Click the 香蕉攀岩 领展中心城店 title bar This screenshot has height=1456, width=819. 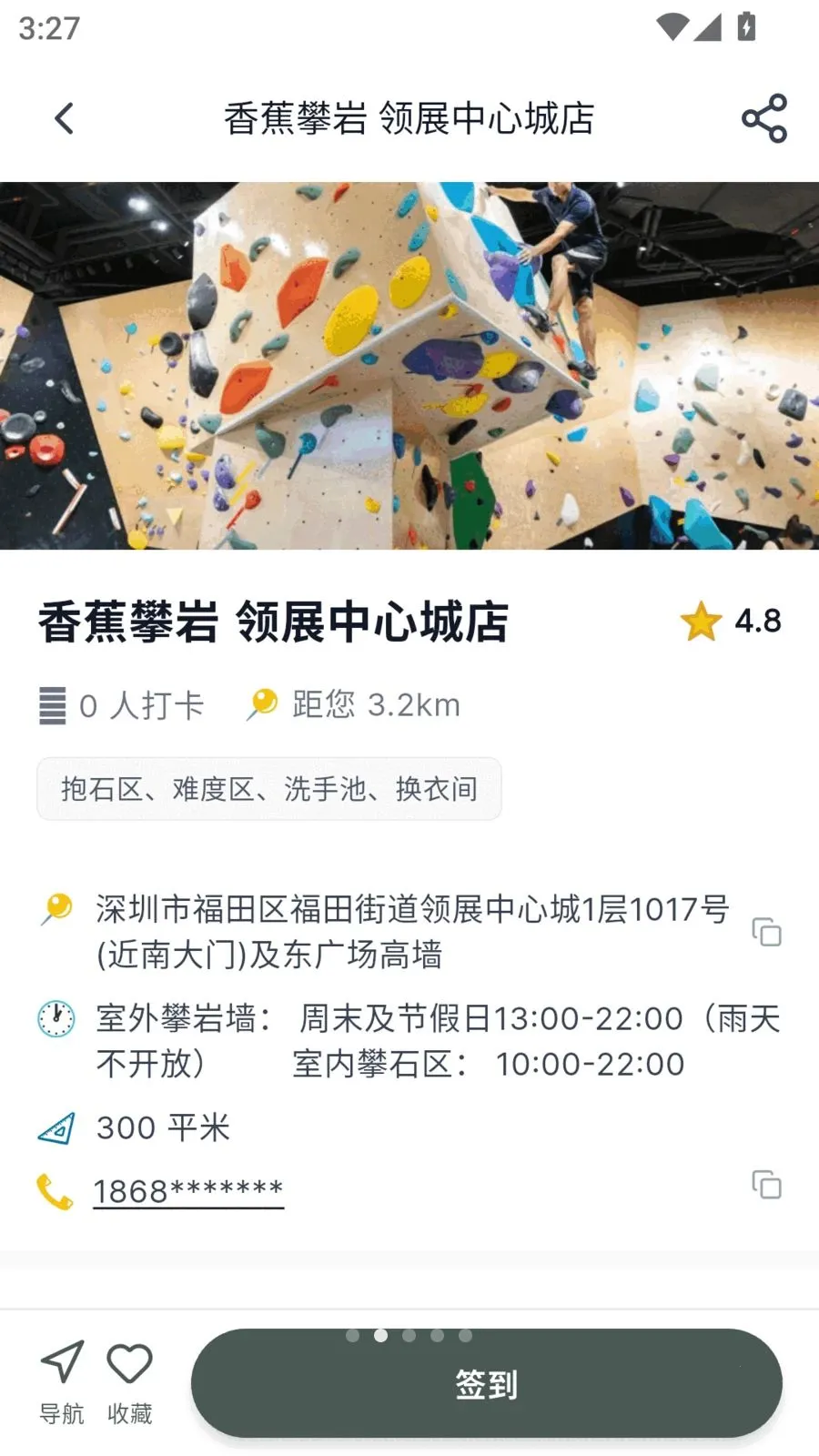point(409,118)
